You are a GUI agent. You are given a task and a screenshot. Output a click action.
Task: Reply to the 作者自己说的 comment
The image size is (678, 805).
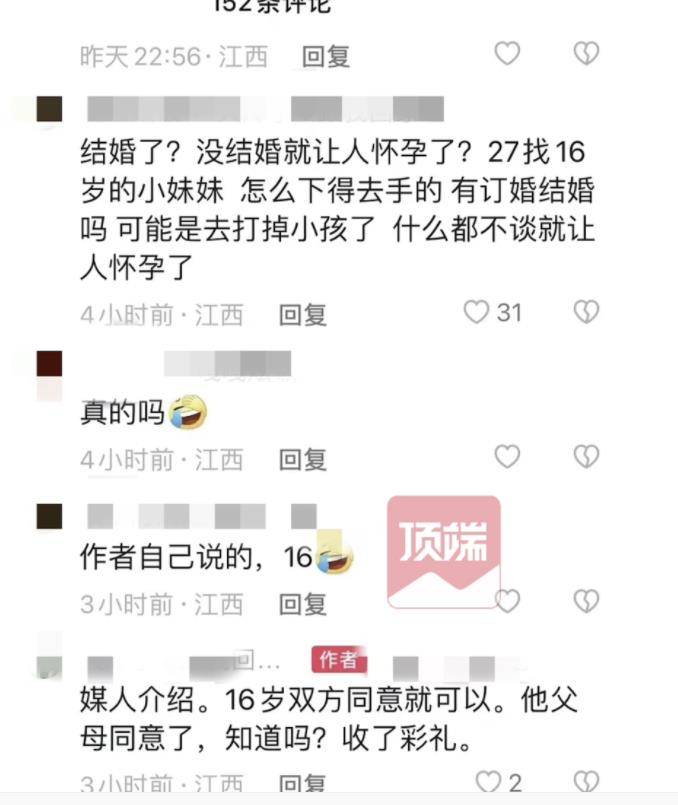(303, 604)
